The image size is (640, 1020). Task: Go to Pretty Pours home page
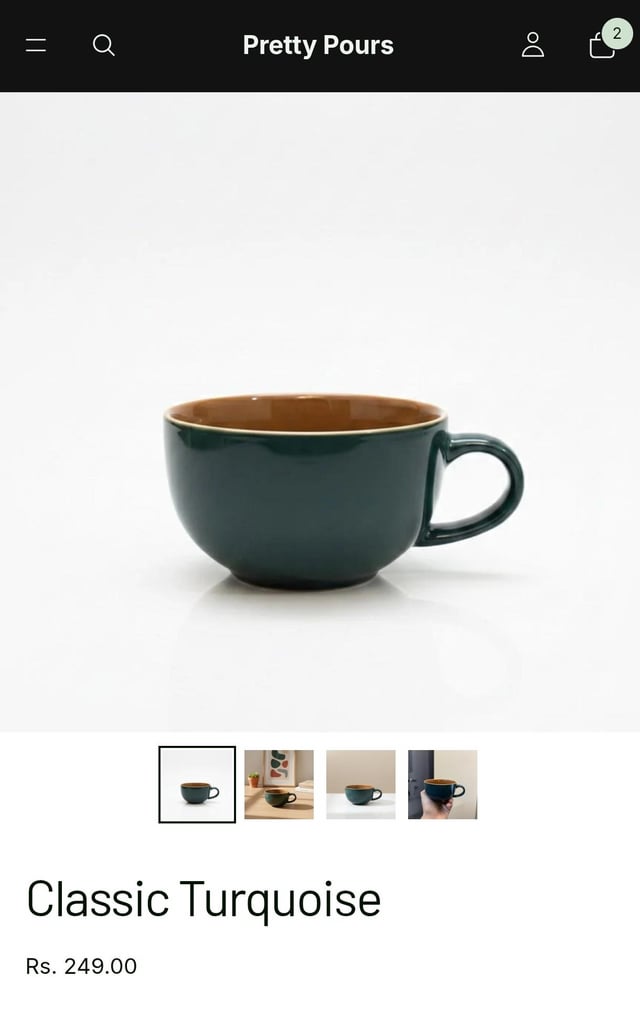[x=318, y=45]
